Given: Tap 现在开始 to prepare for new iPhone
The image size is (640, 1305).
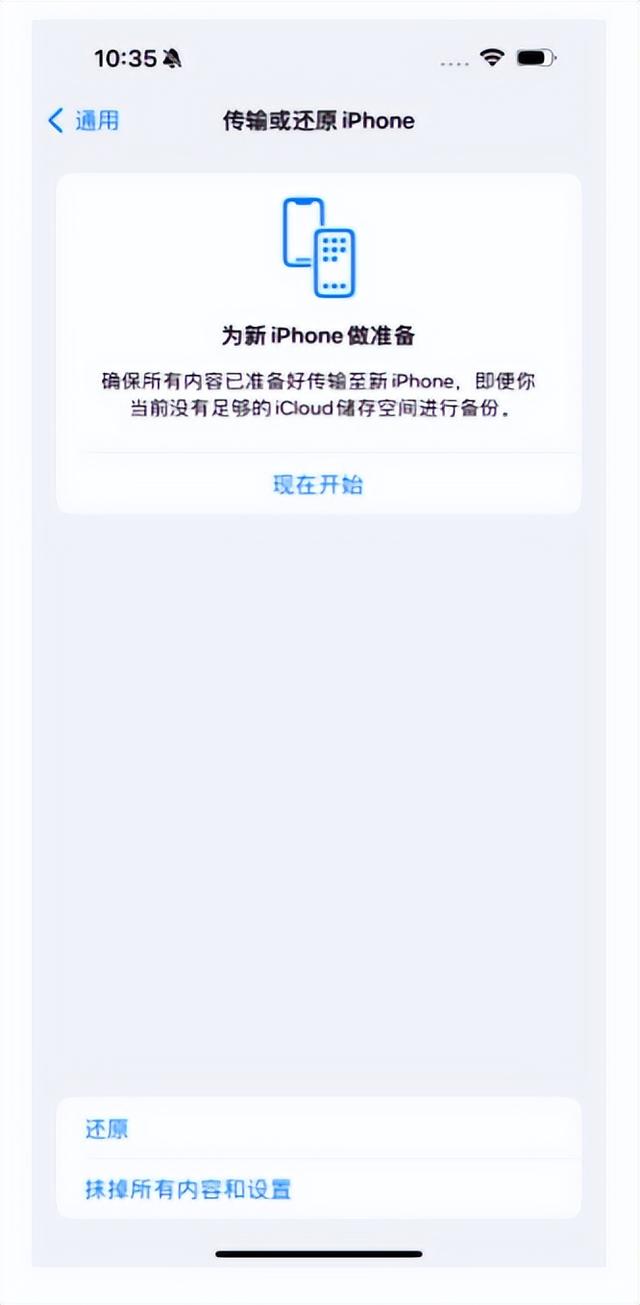Looking at the screenshot, I should 318,486.
